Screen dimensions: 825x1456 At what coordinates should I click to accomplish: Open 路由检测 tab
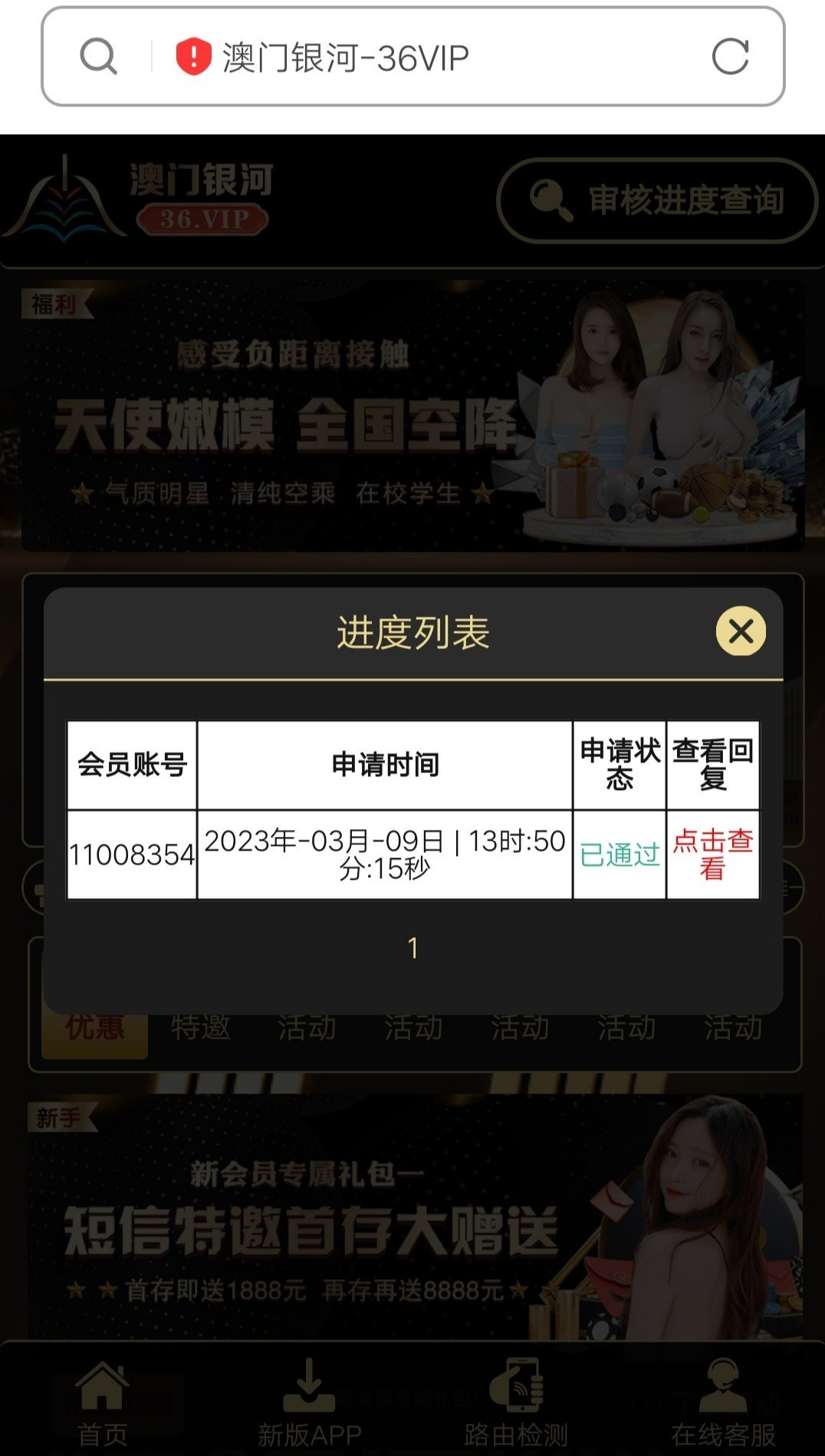(x=516, y=1403)
